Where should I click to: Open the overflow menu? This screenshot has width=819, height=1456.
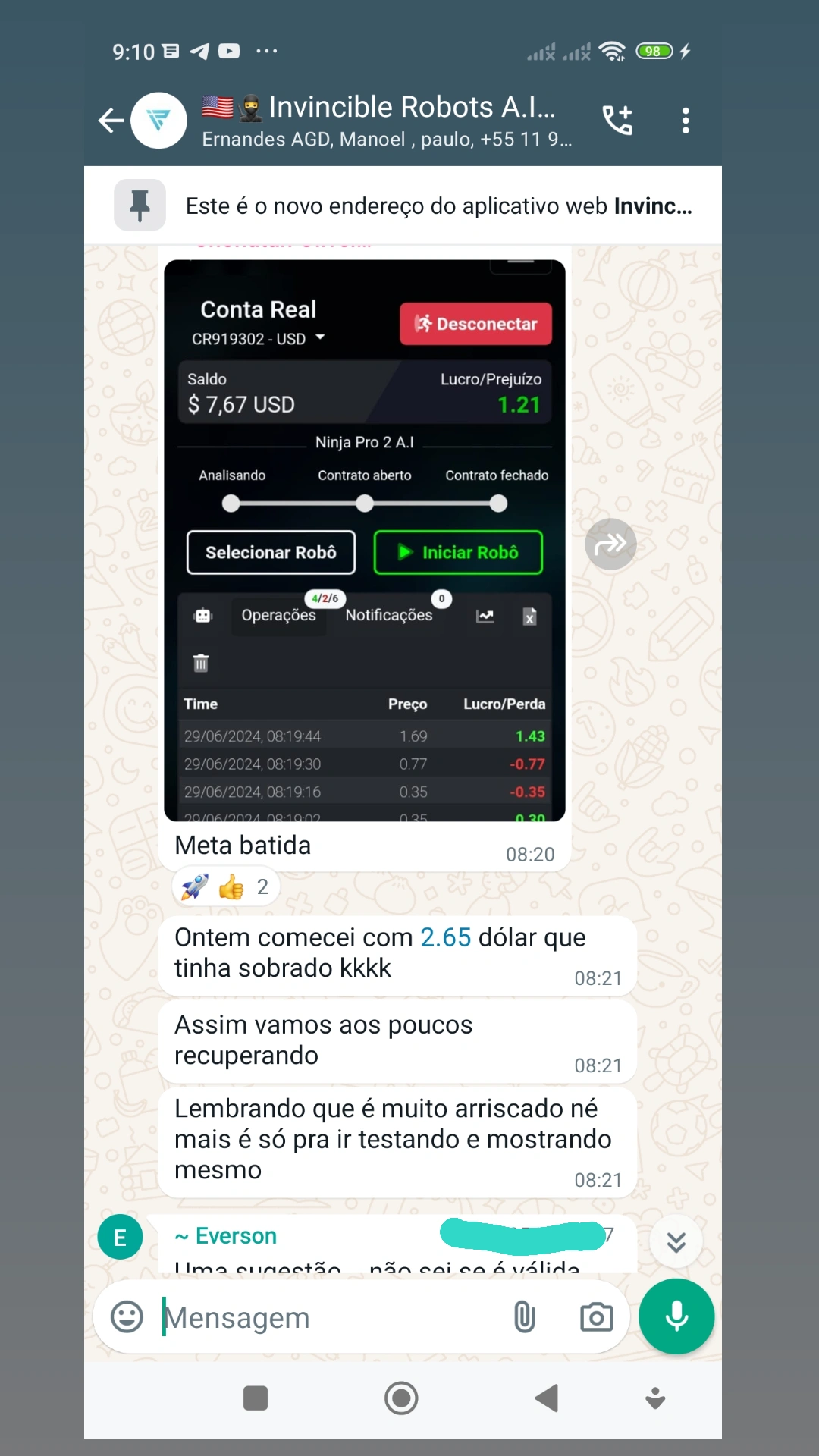coord(686,120)
